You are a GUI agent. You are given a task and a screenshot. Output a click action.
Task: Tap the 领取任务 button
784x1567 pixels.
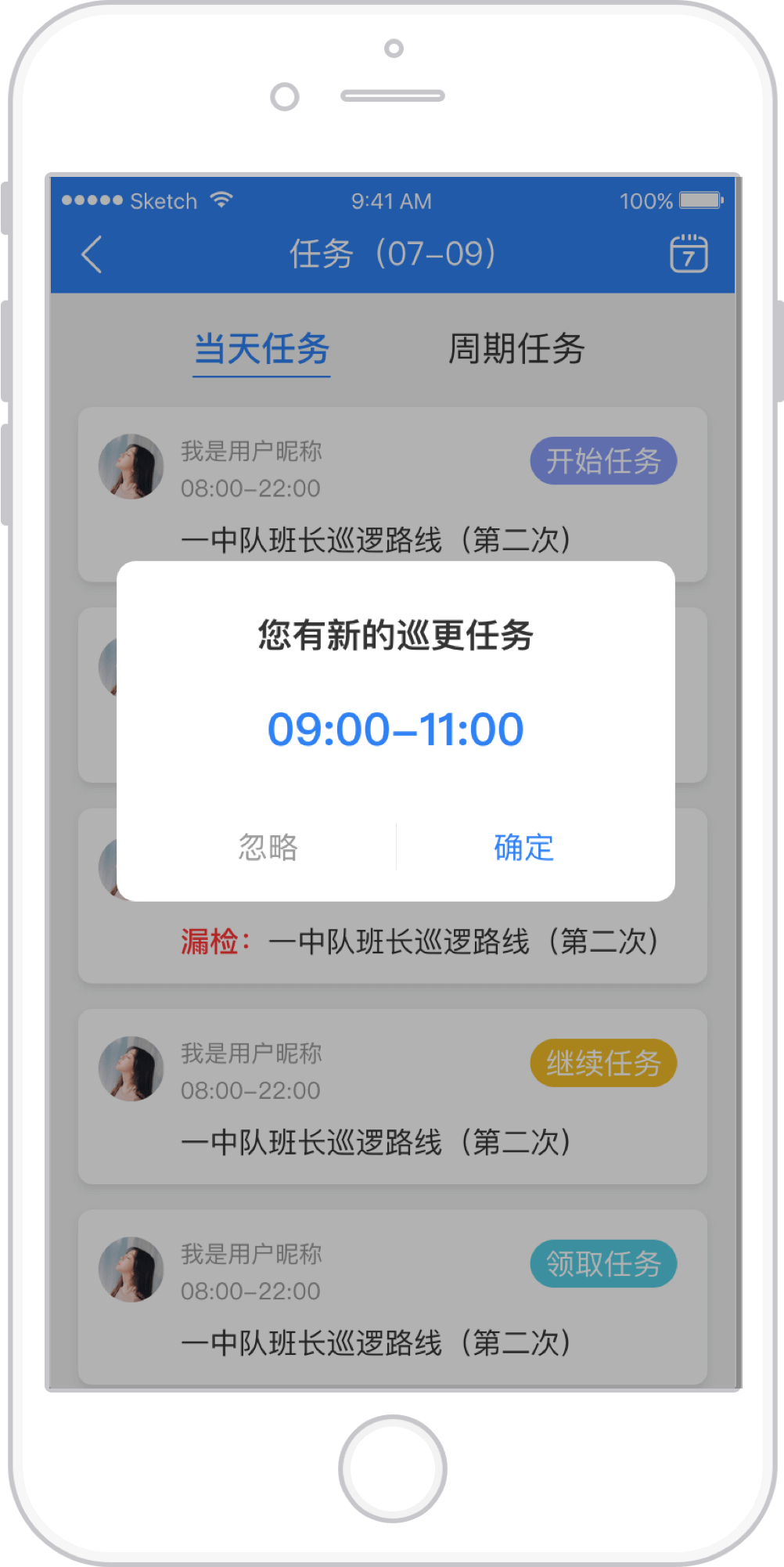pyautogui.click(x=603, y=1263)
